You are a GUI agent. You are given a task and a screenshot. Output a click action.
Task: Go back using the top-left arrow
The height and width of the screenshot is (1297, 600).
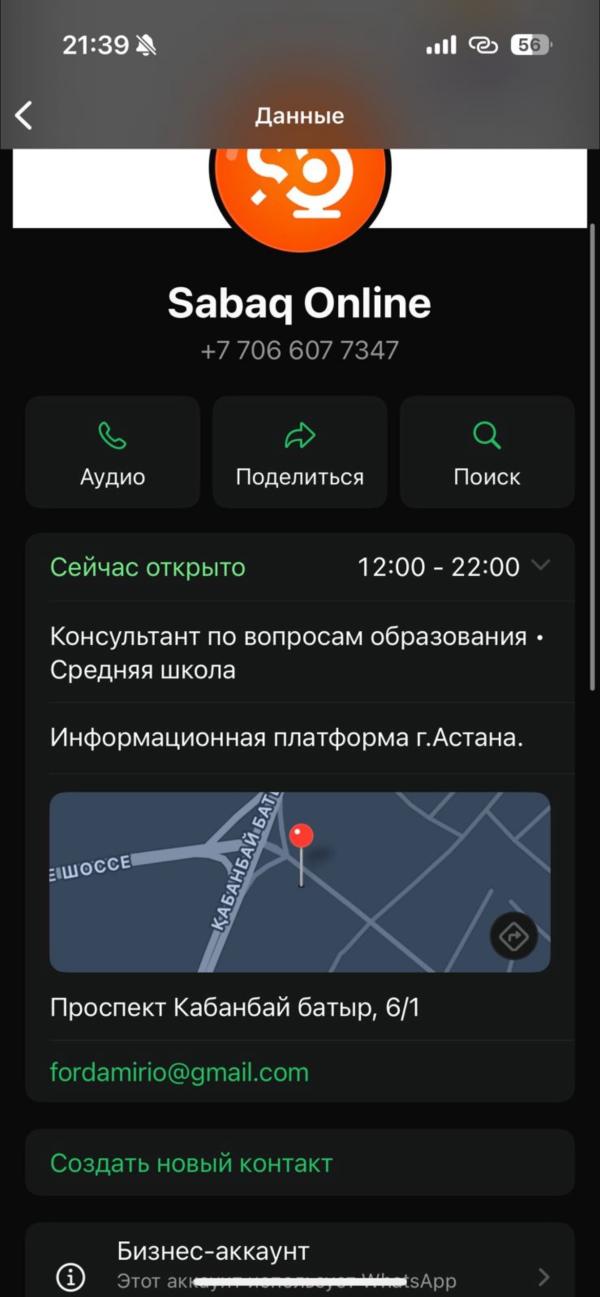point(24,115)
